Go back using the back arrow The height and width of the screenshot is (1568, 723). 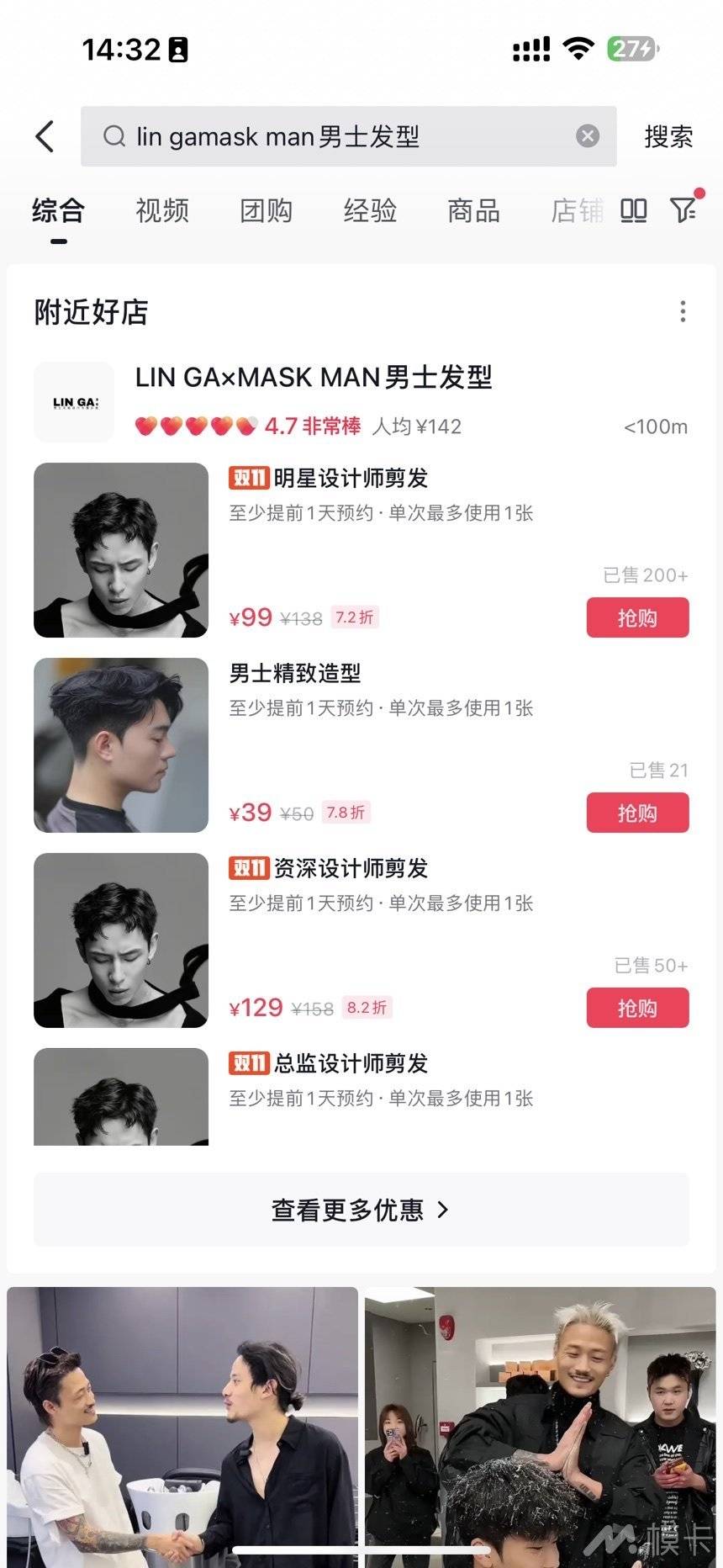pyautogui.click(x=45, y=136)
